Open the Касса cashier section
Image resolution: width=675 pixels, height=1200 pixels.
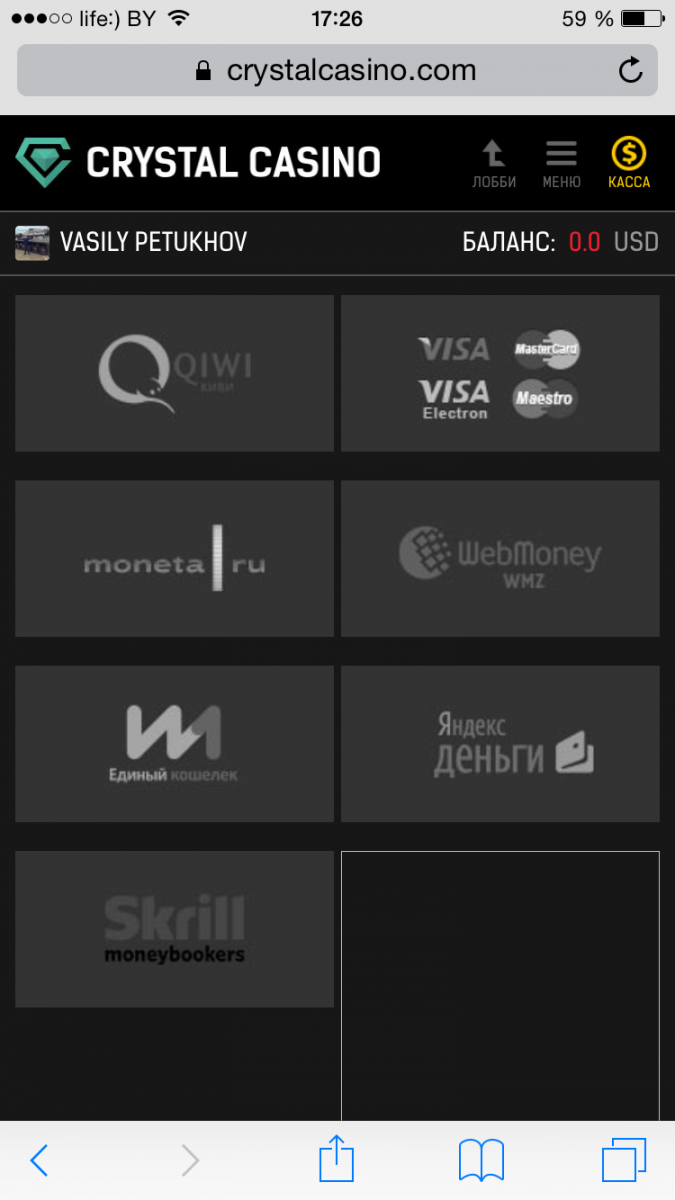click(x=629, y=164)
